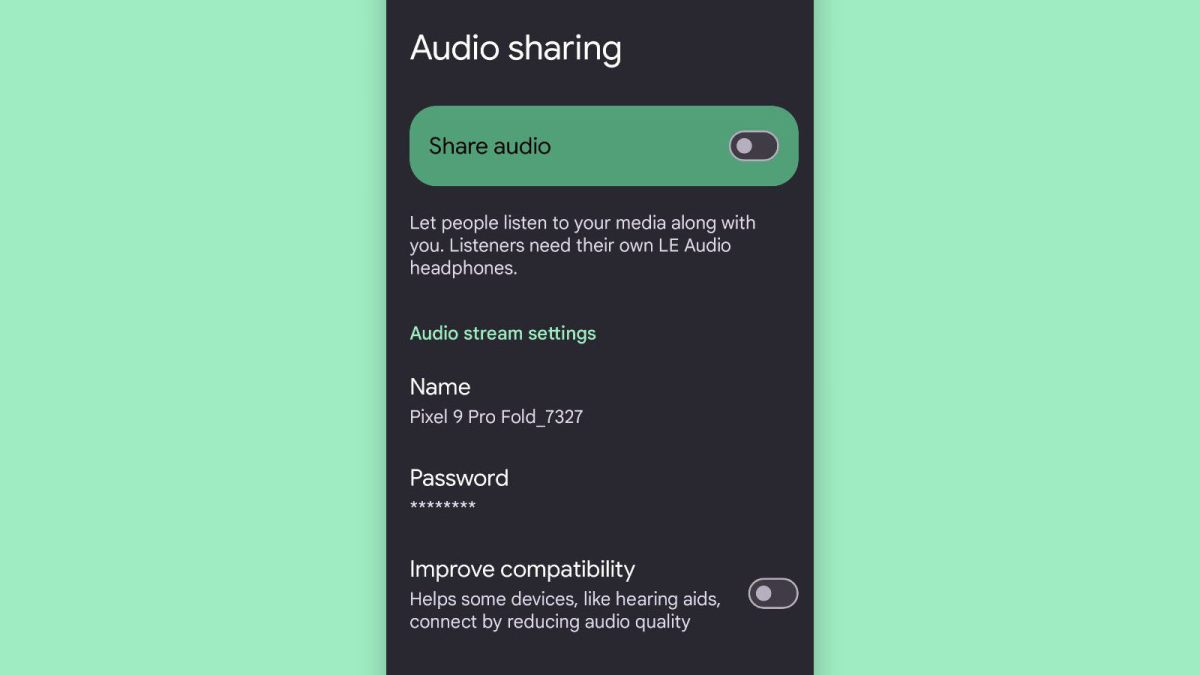Open the stream Name setting

coord(496,400)
